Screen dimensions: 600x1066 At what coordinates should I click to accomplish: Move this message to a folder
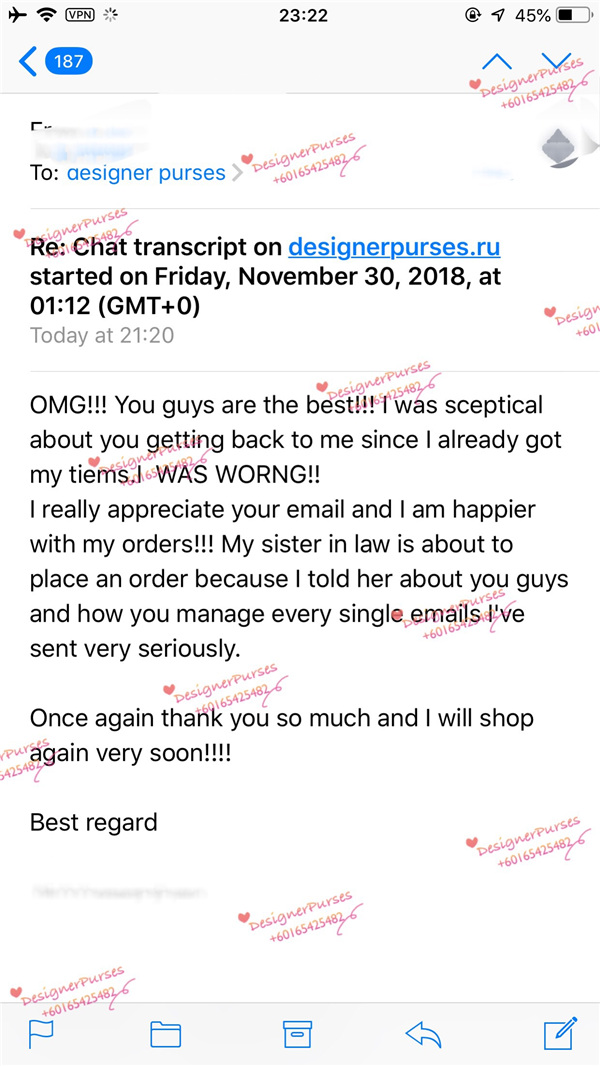[x=165, y=1033]
